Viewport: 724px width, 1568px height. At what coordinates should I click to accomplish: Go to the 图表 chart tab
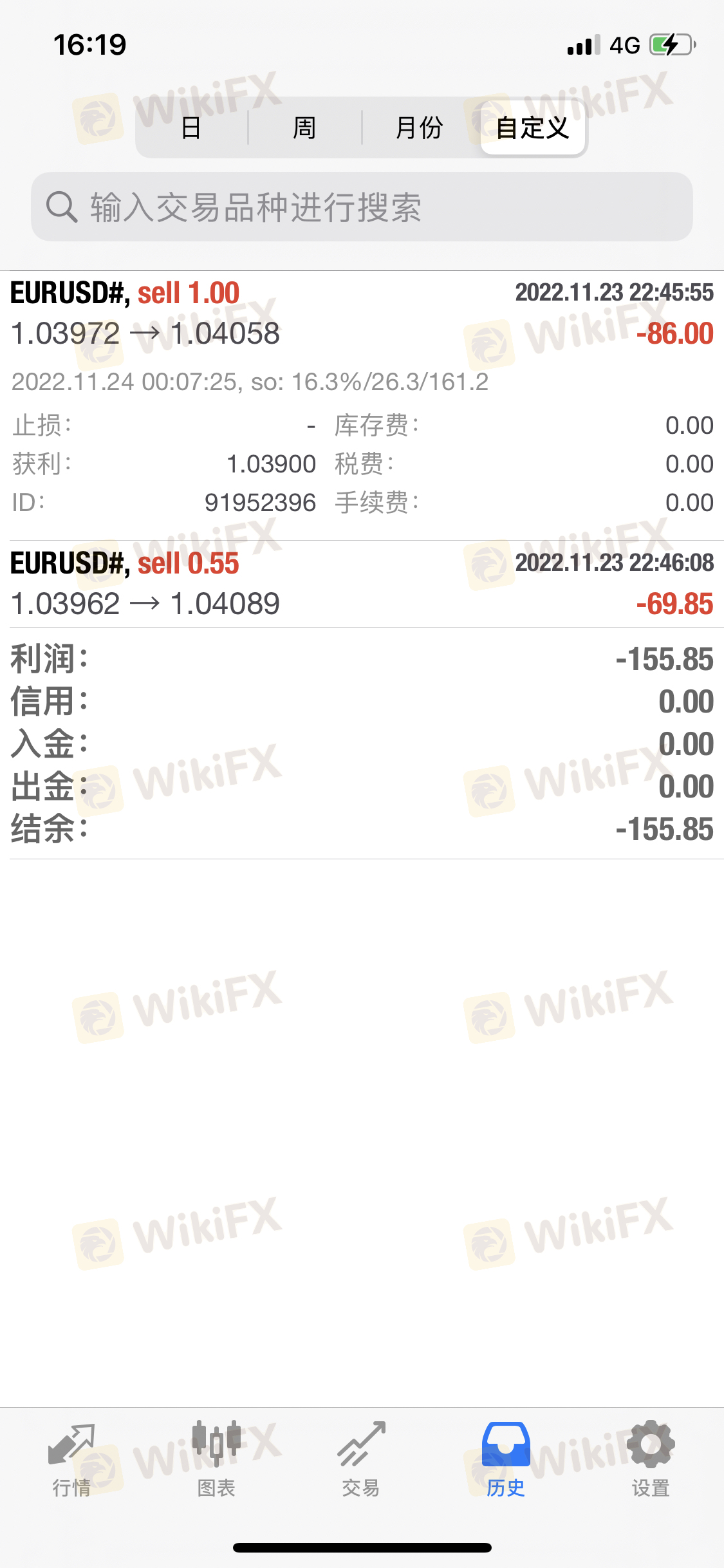click(216, 1460)
